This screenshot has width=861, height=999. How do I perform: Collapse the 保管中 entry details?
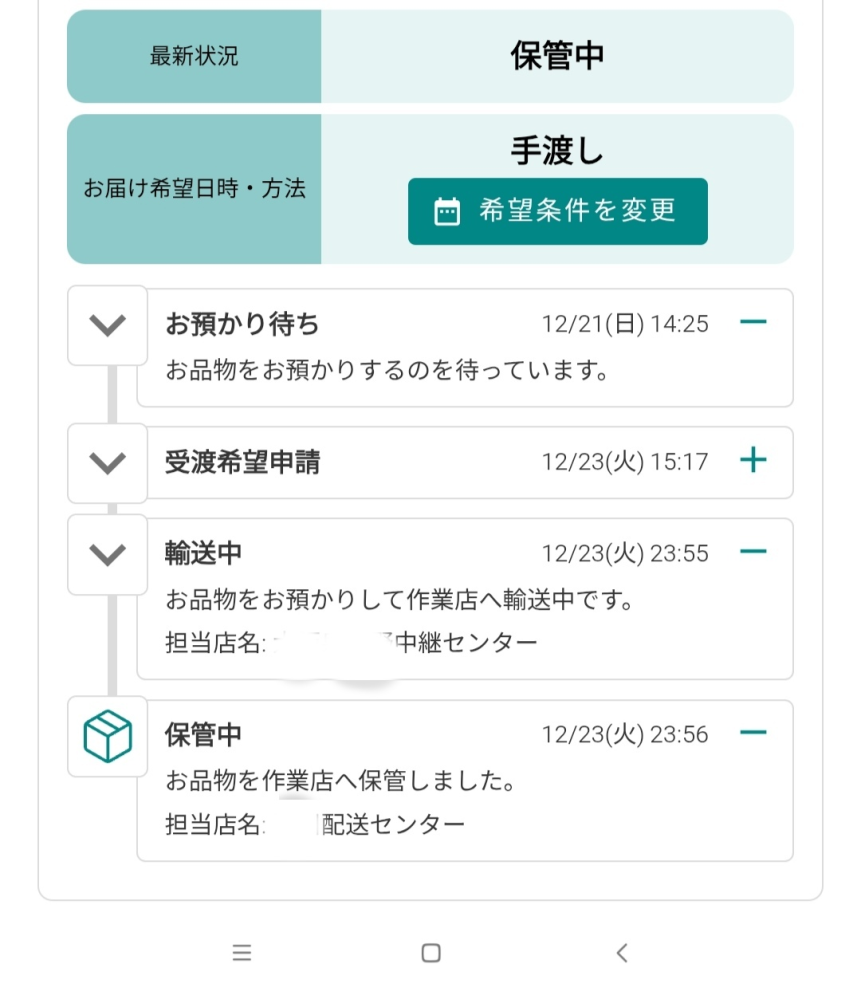pyautogui.click(x=751, y=733)
